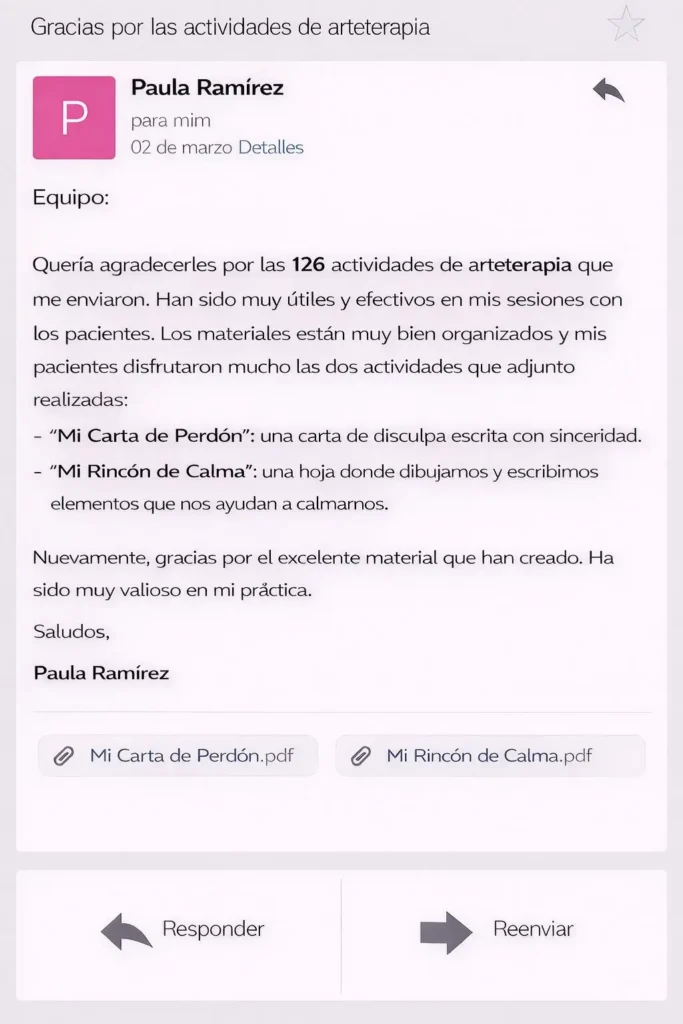The image size is (683, 1024).
Task: Open the Mi Rincón de Calma.pdf attachment
Action: tap(490, 756)
